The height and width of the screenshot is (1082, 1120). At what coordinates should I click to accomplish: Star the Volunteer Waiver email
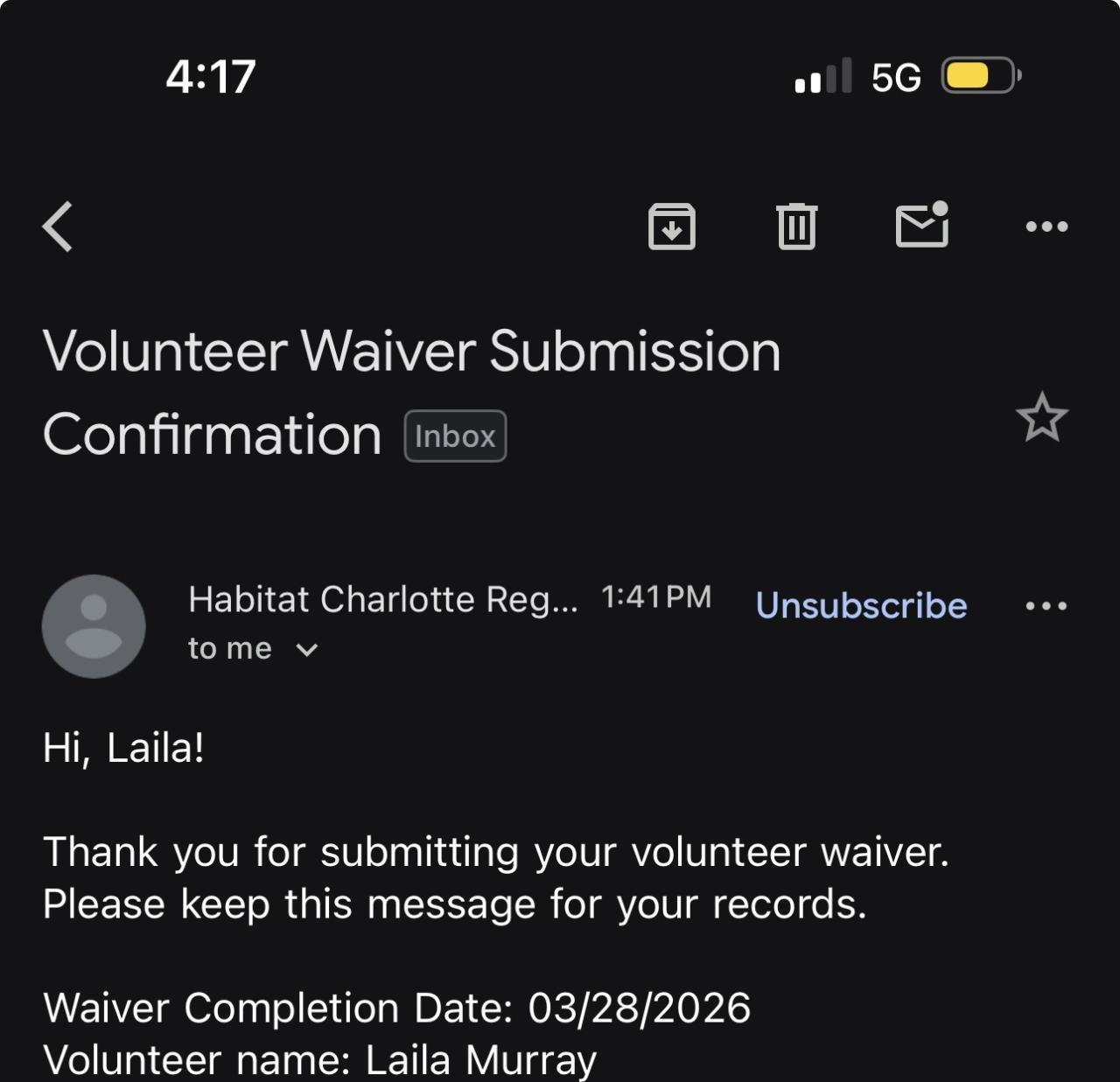1042,417
